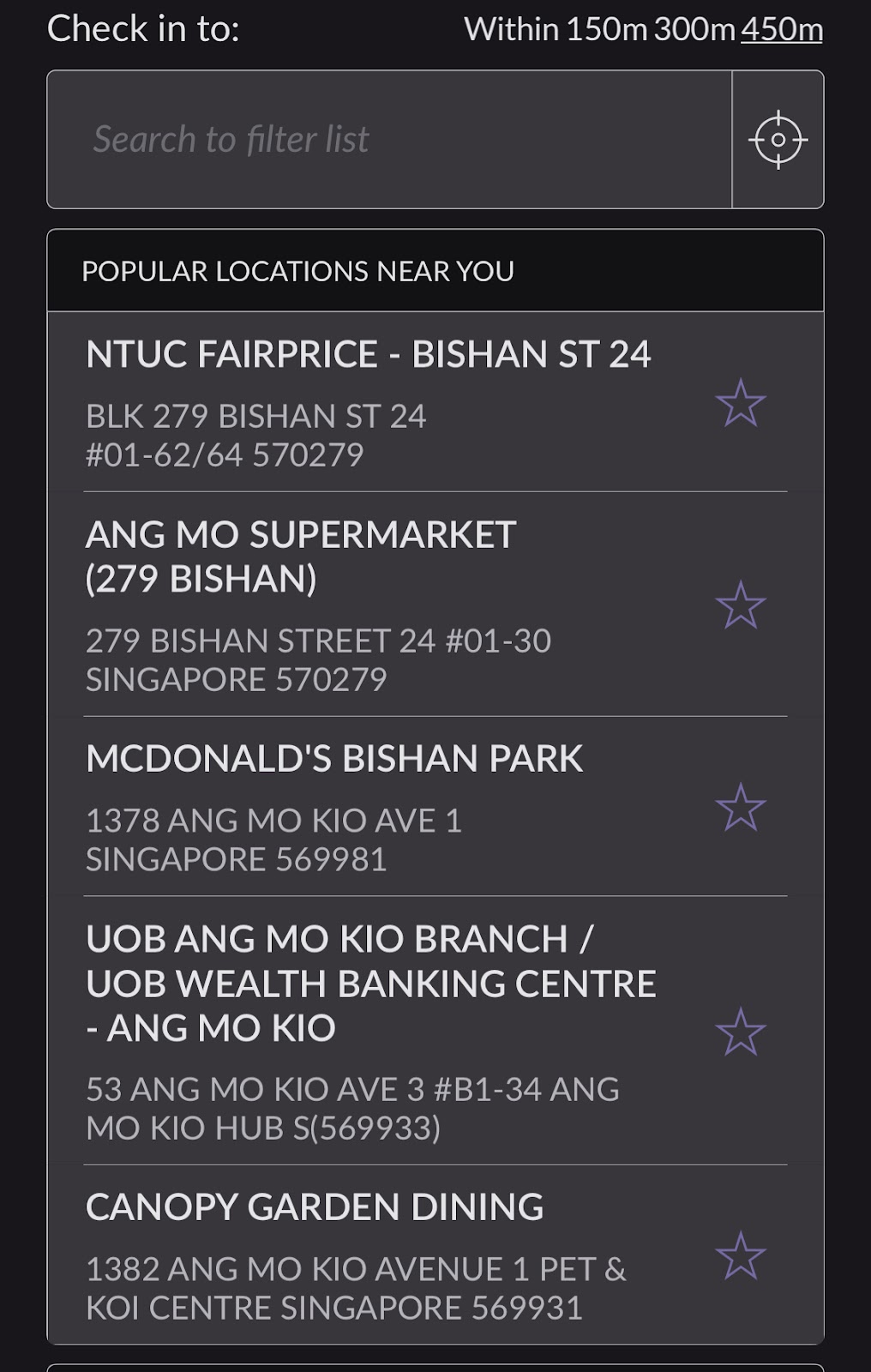
Task: Favorite NTUC Fairprice with the star
Action: 741,403
